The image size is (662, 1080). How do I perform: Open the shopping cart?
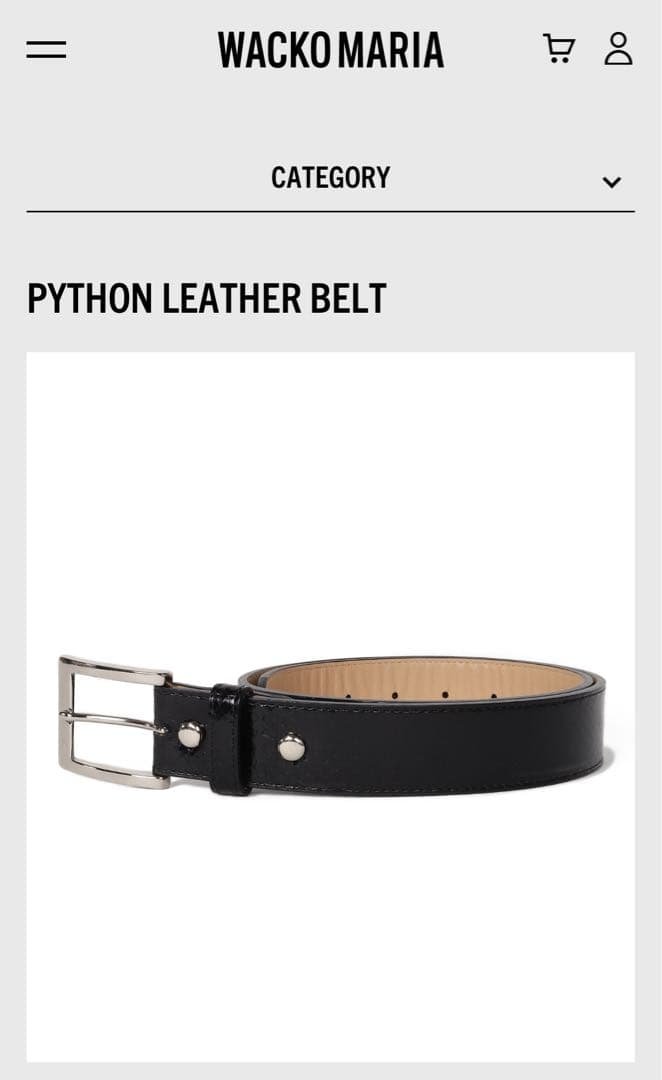pos(558,48)
